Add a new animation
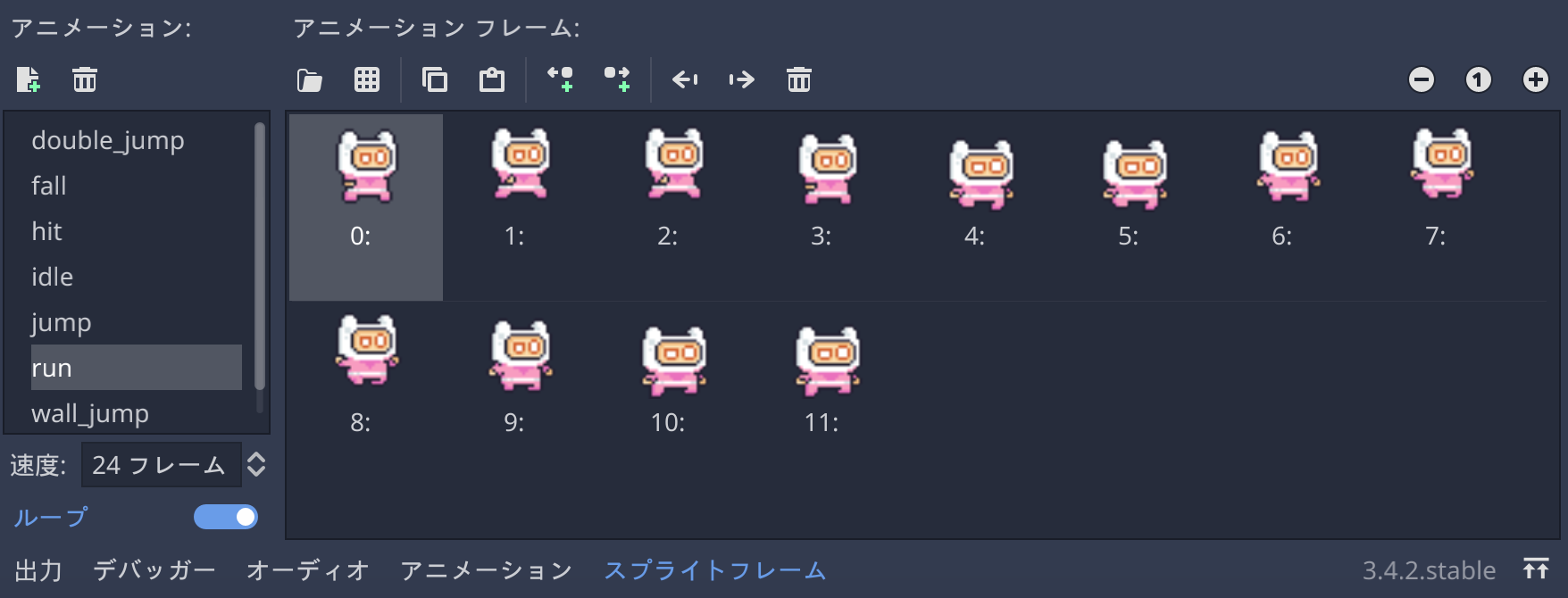 tap(28, 80)
